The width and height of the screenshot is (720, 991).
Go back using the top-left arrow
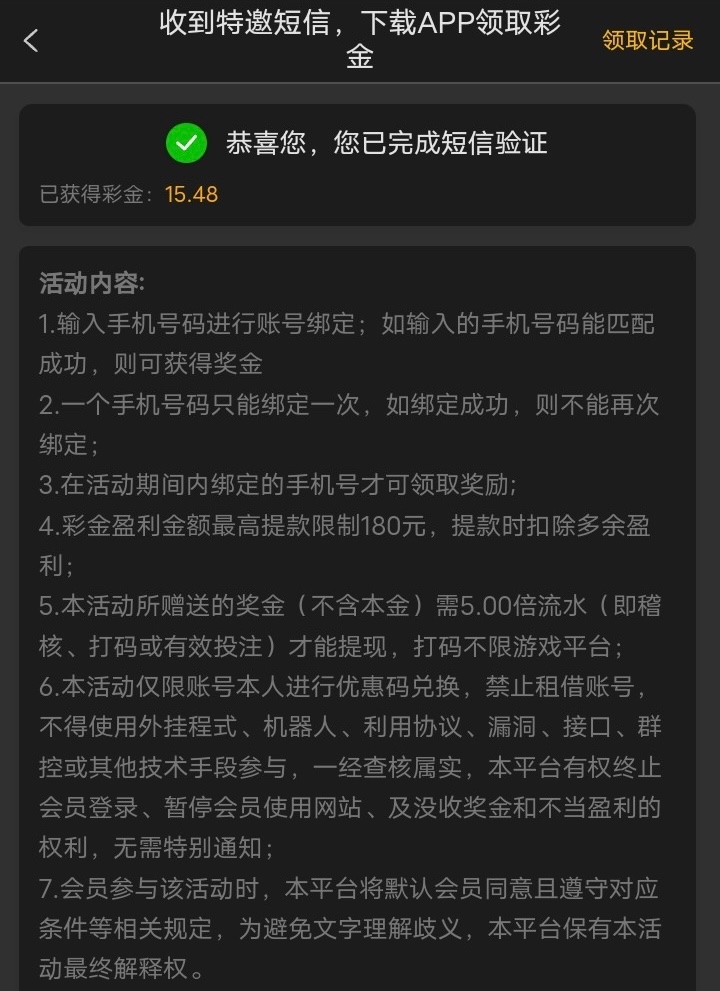point(31,41)
